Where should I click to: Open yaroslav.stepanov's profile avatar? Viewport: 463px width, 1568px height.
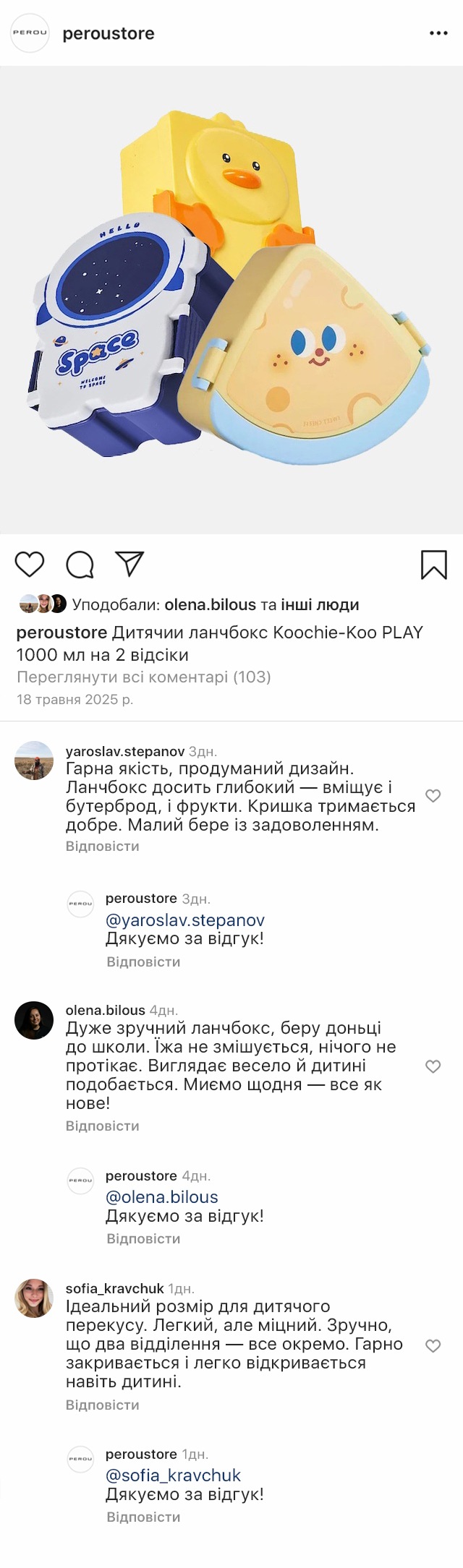34,761
